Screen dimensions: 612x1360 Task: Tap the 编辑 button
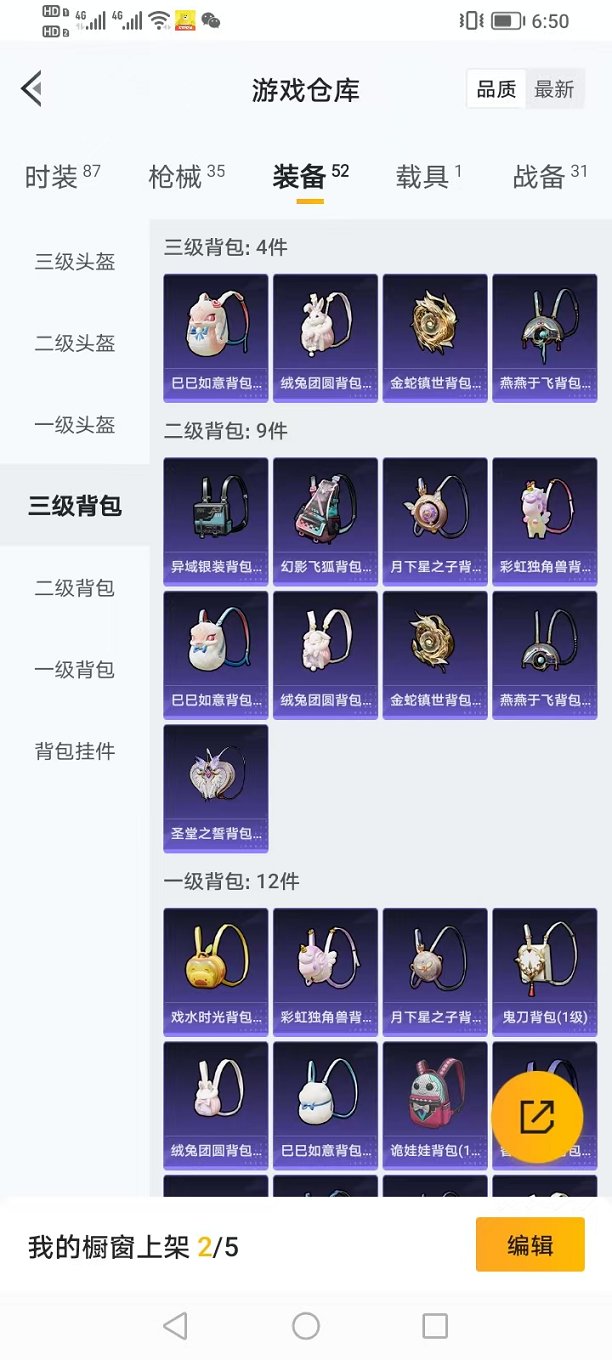coord(530,1245)
